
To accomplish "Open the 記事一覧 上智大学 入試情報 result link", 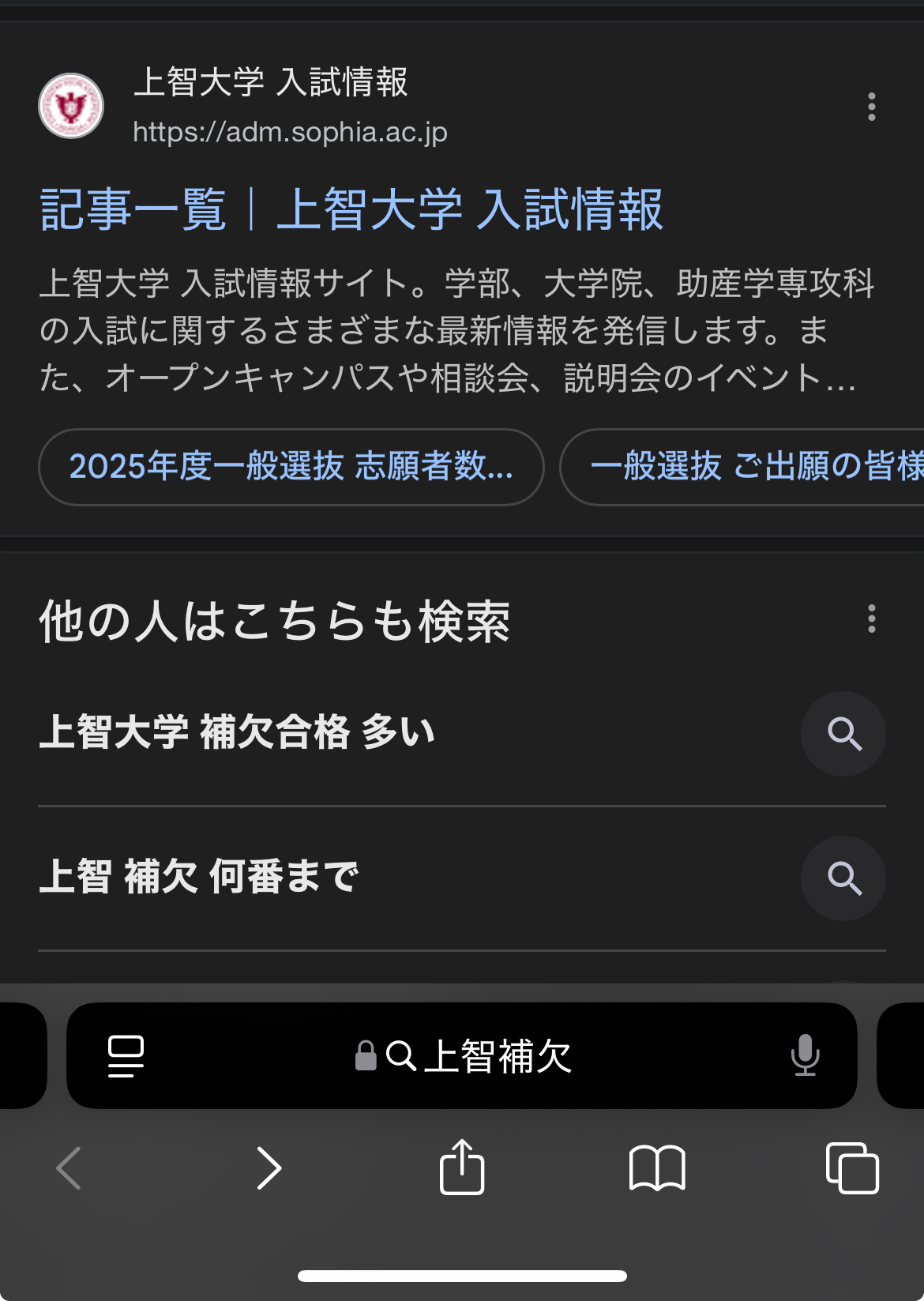I will [x=351, y=210].
